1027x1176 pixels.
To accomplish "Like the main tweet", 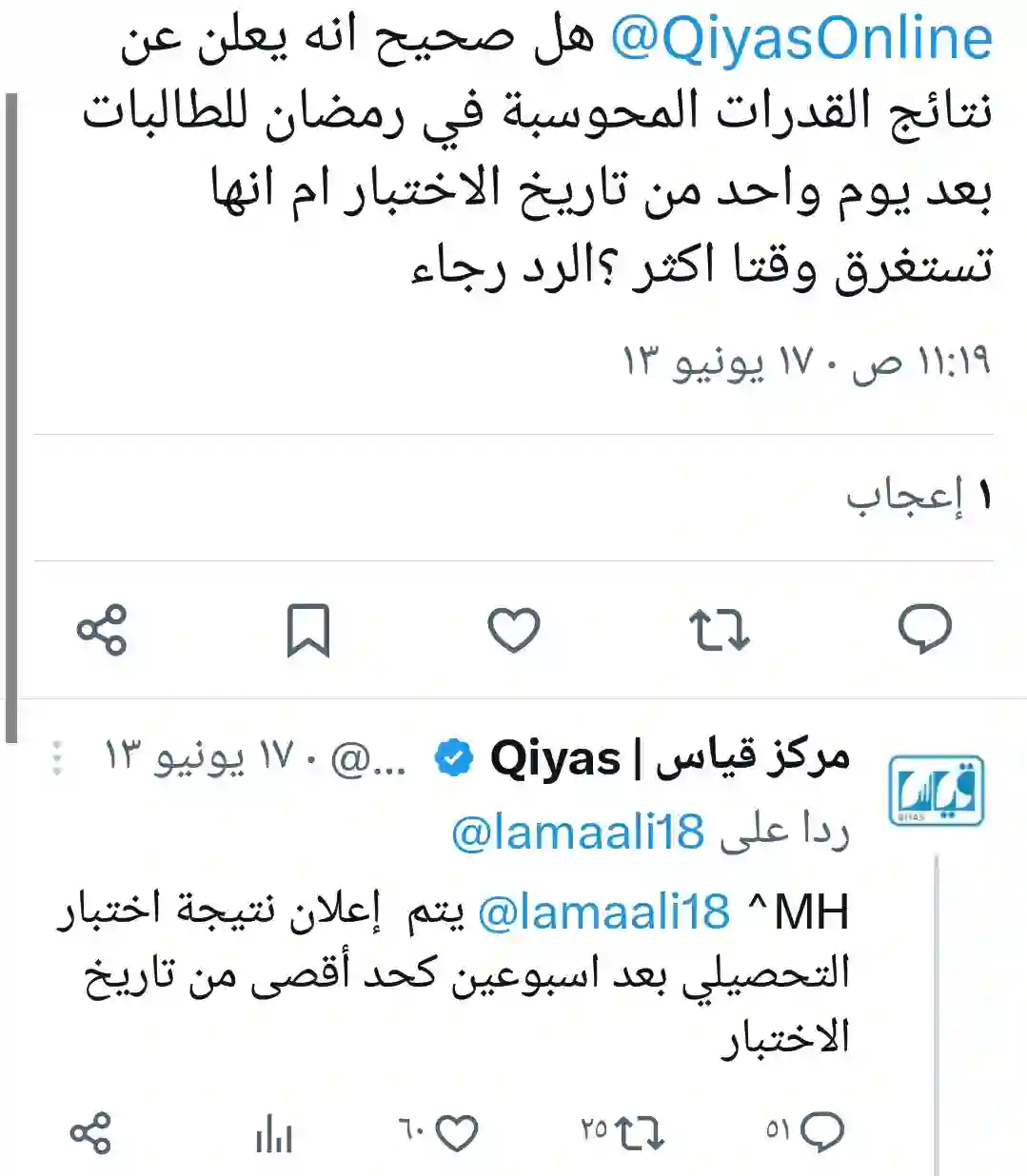I will point(514,629).
